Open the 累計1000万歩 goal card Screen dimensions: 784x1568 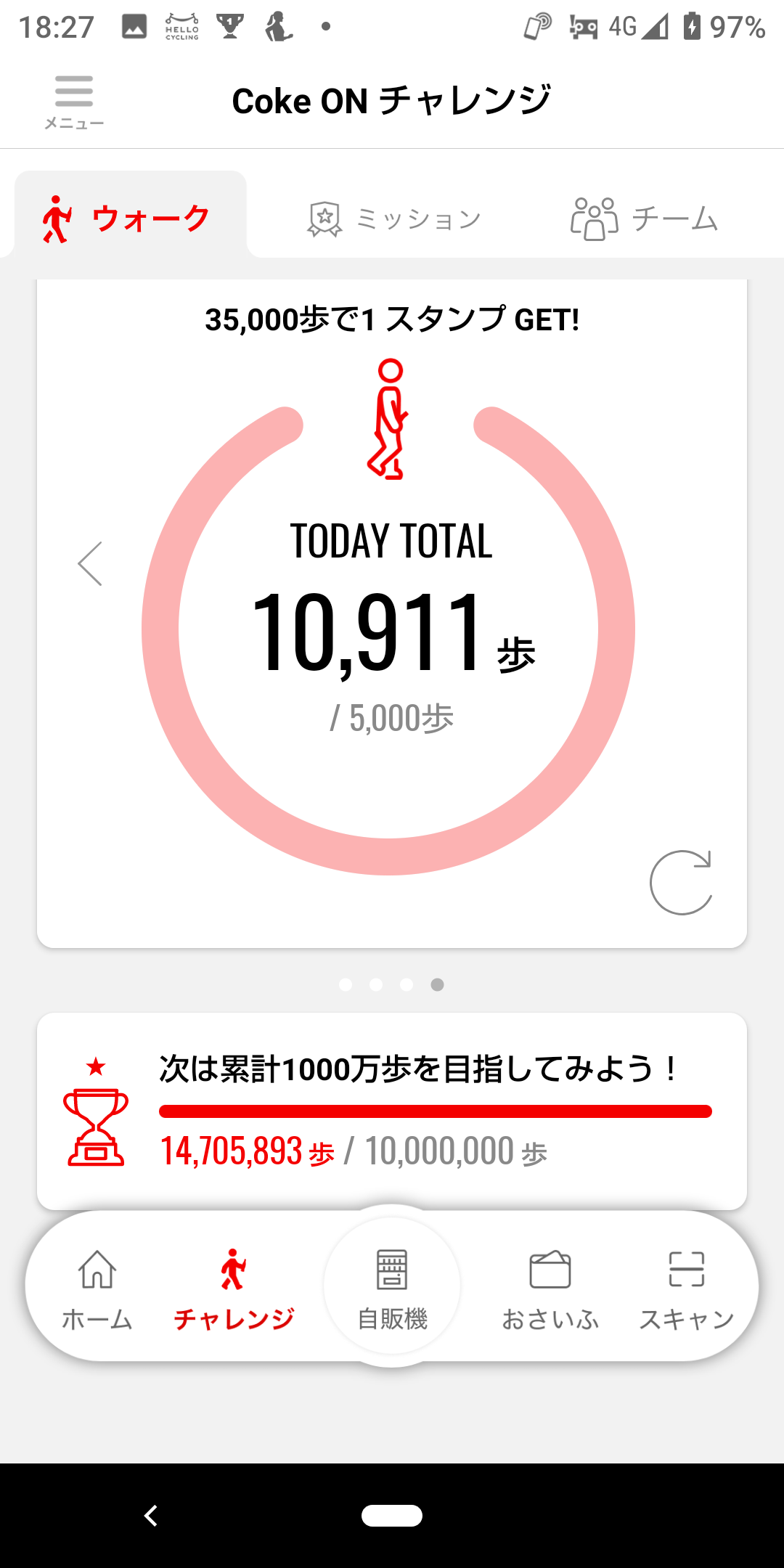pyautogui.click(x=392, y=1111)
